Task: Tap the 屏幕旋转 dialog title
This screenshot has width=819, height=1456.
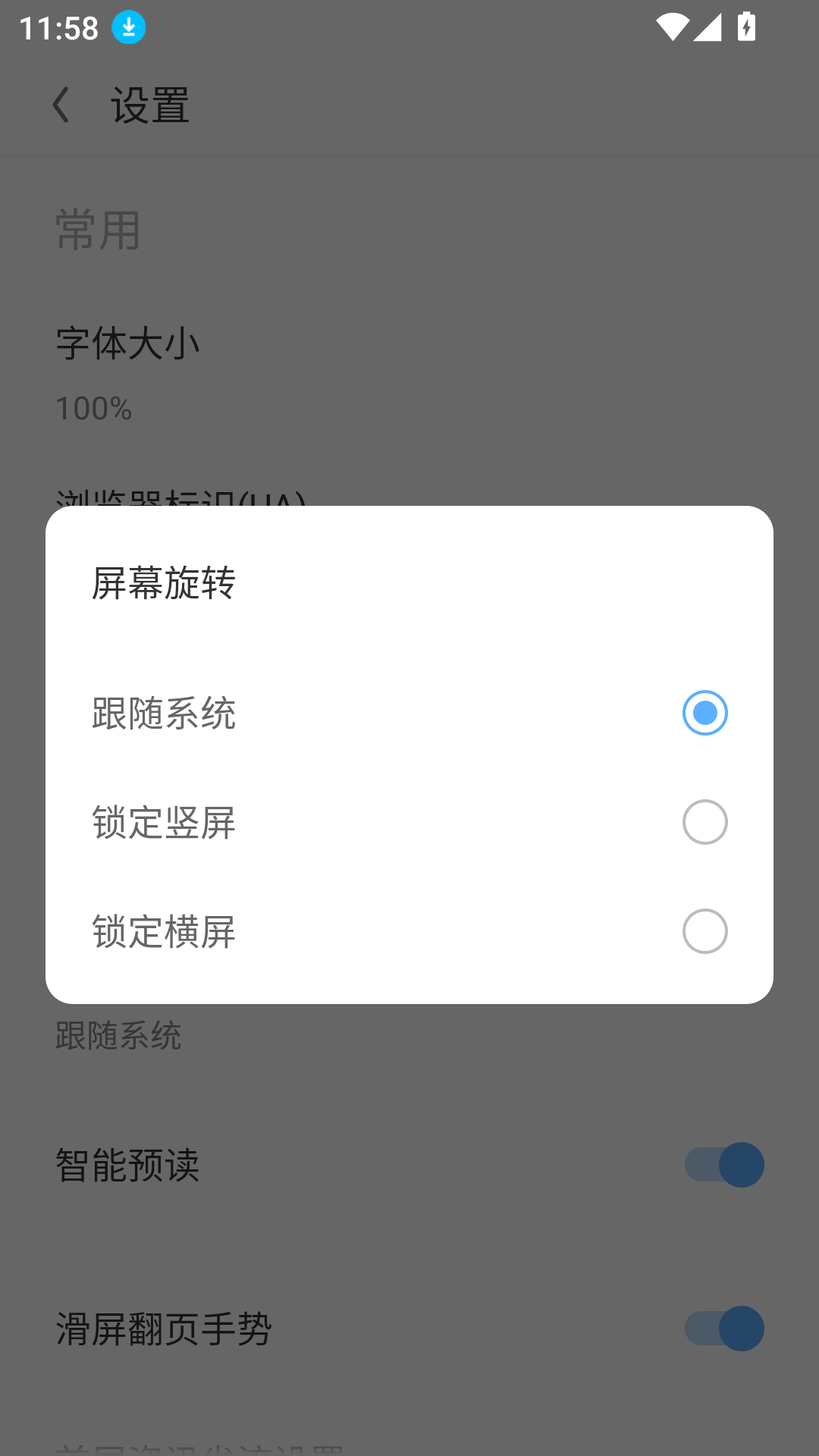Action: click(x=163, y=584)
